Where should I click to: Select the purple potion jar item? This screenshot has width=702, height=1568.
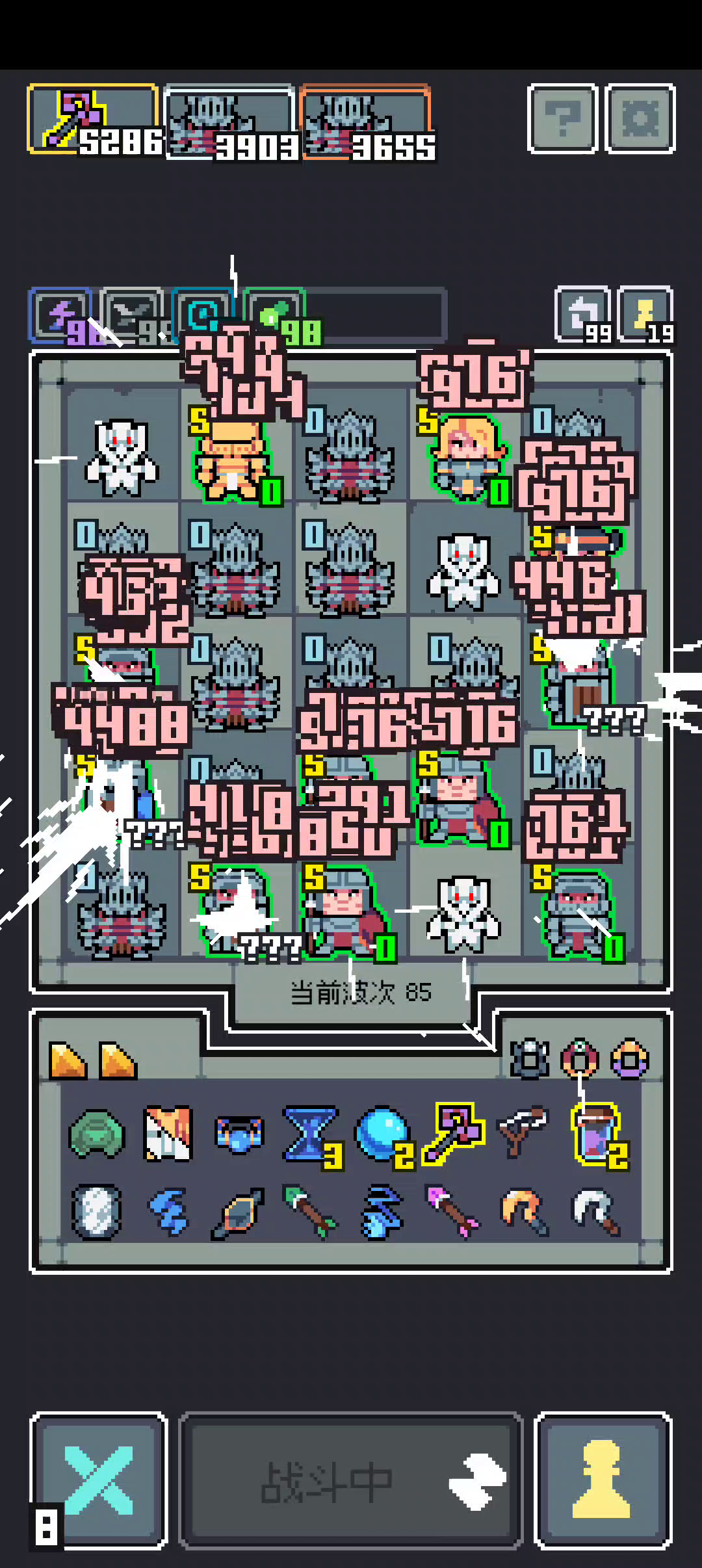click(597, 1134)
